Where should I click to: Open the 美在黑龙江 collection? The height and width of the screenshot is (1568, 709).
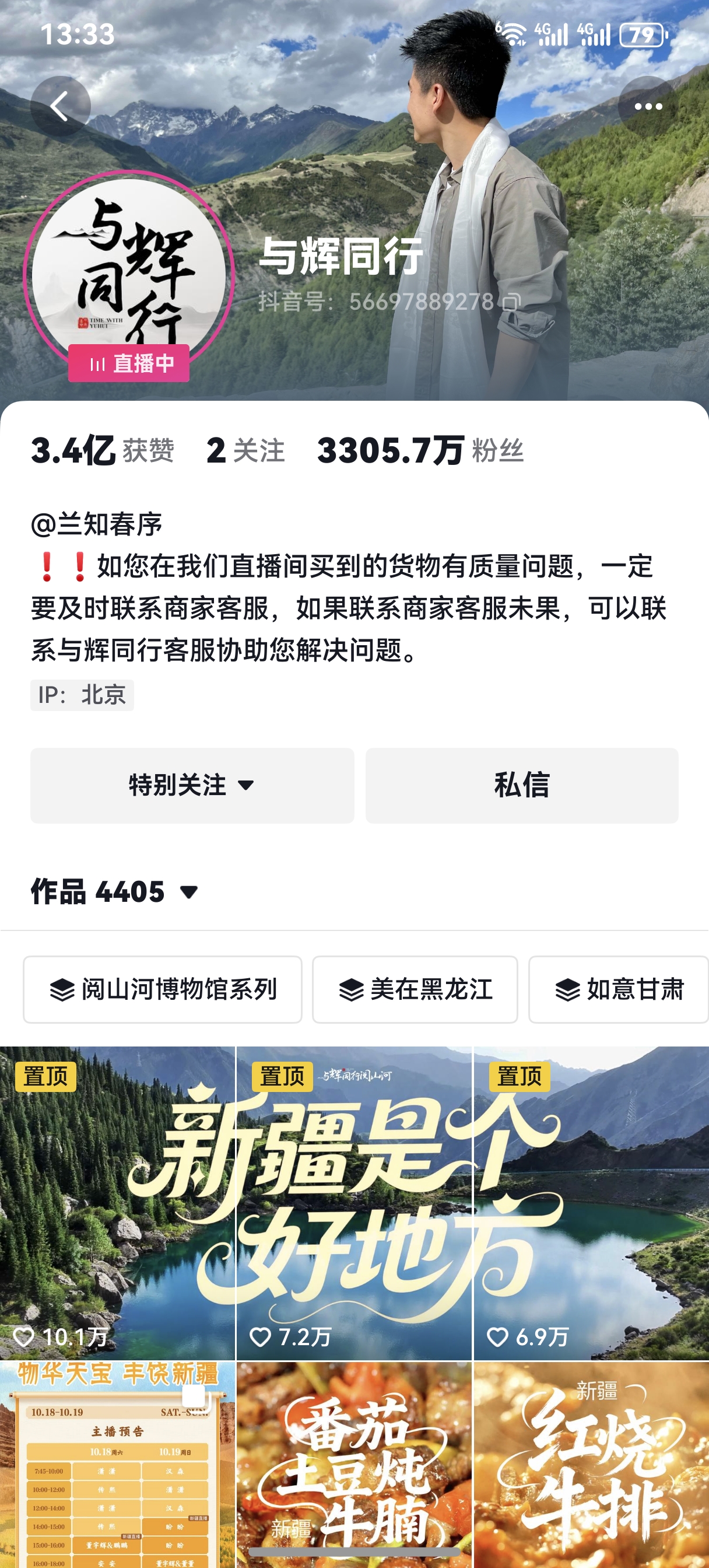click(415, 989)
